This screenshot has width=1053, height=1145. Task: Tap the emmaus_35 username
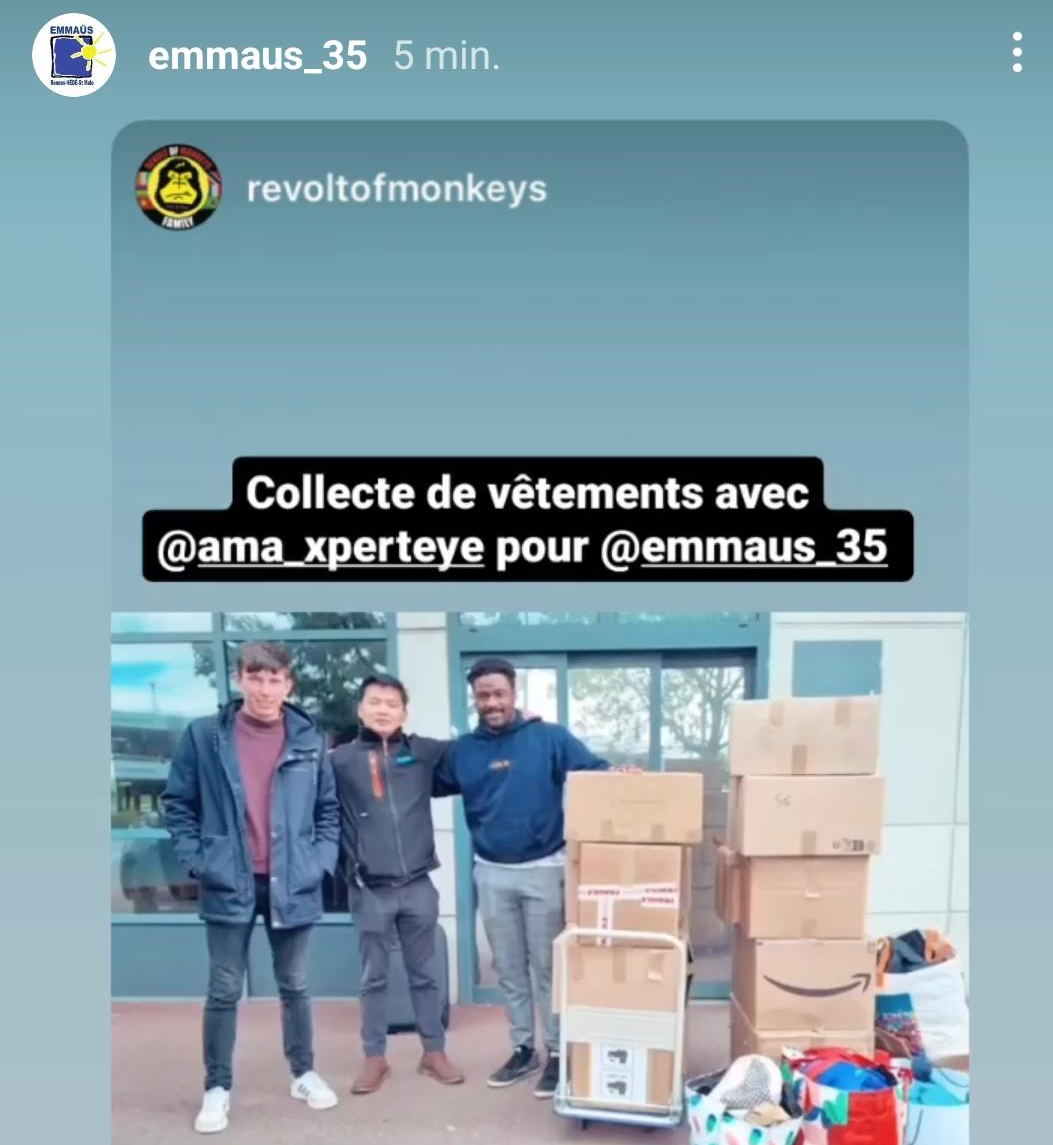coord(257,56)
